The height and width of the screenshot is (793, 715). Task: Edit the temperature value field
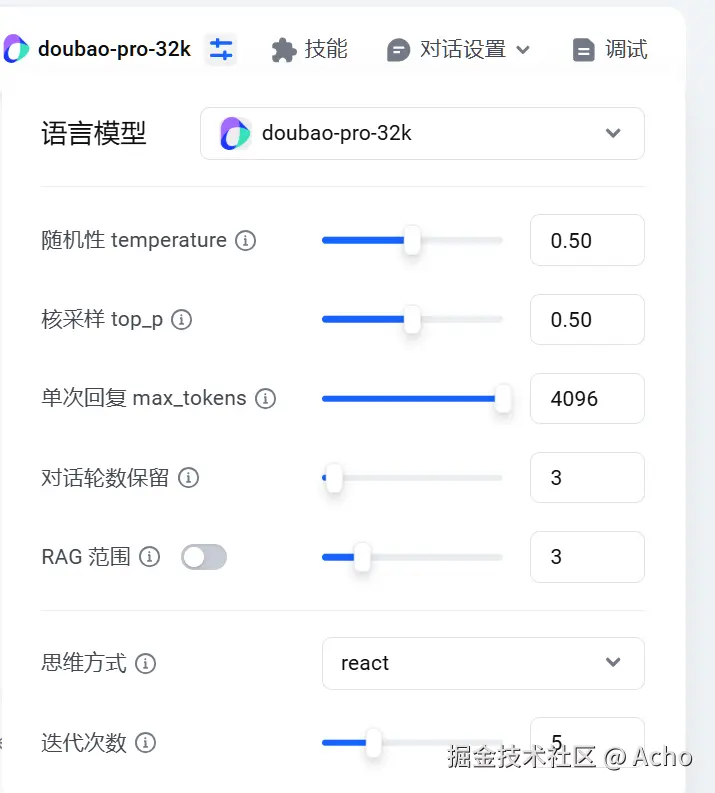[x=586, y=240]
